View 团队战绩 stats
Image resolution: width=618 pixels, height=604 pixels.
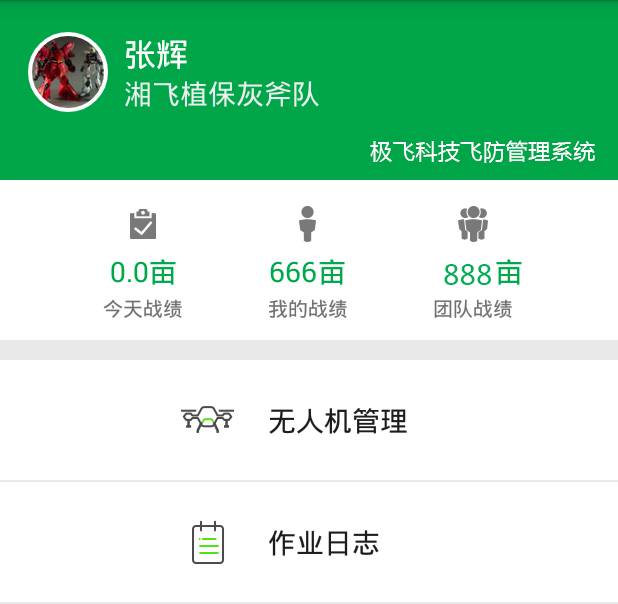473,265
